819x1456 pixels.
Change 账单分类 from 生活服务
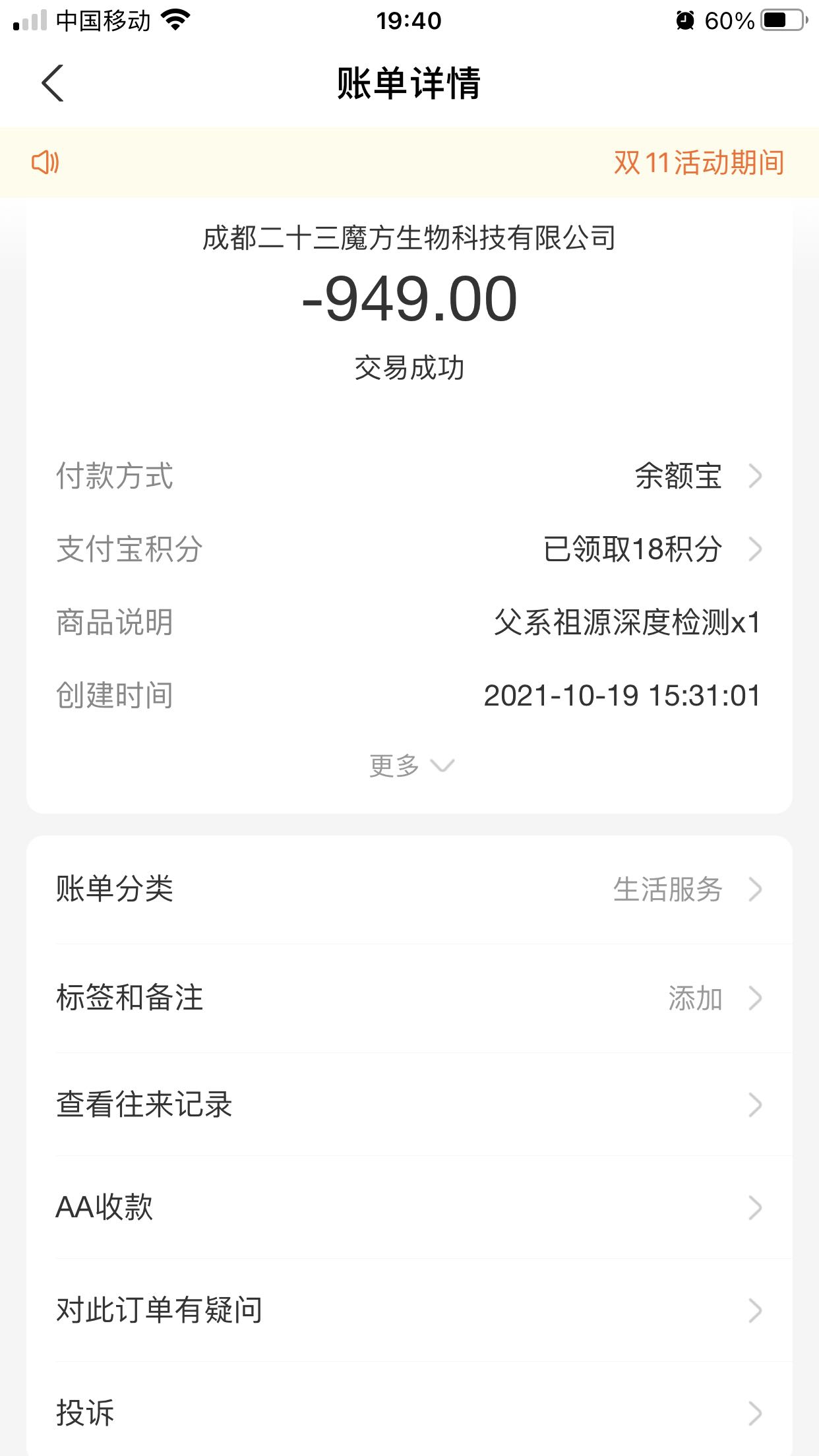pos(409,889)
